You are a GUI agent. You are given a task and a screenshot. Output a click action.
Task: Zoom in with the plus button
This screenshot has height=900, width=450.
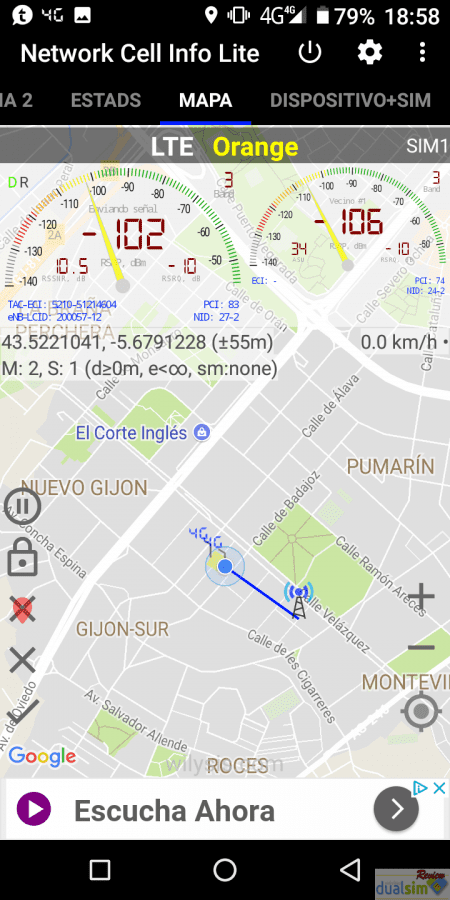click(x=421, y=597)
